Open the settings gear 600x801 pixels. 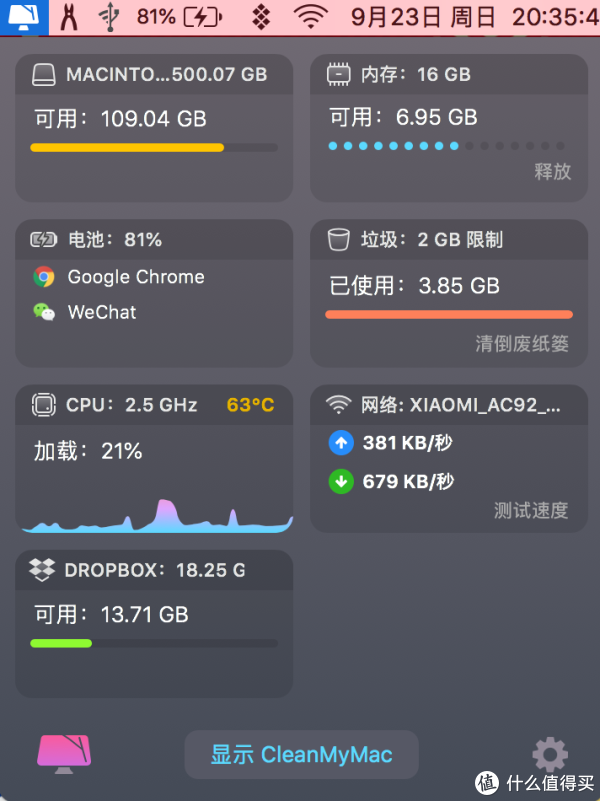(550, 755)
